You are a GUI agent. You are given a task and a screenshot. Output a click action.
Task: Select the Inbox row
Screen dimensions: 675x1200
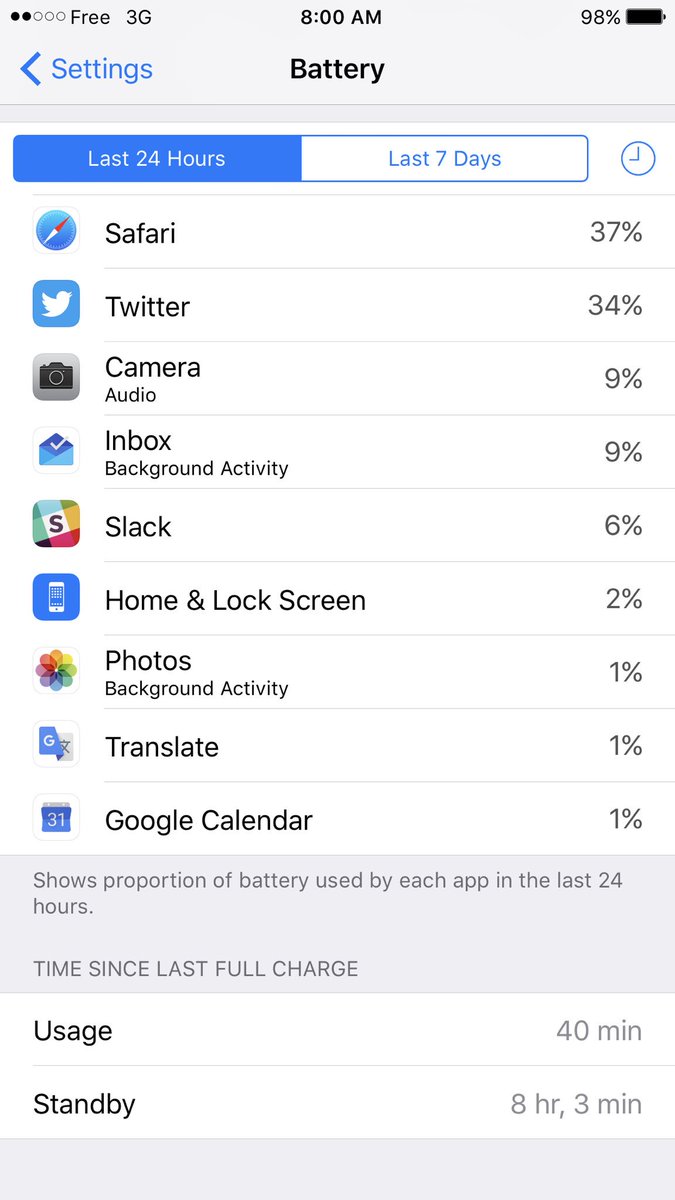coord(338,452)
